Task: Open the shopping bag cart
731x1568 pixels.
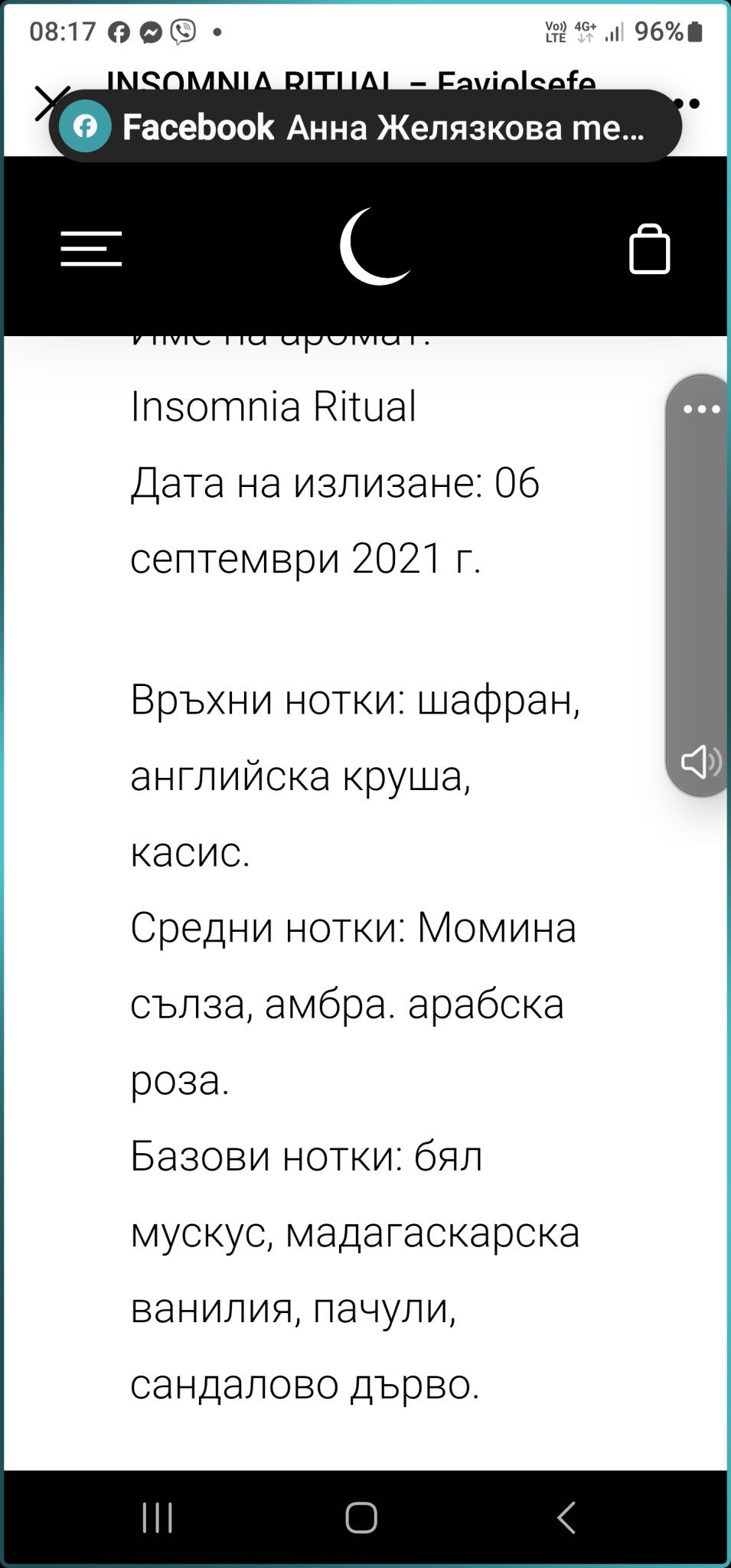Action: tap(649, 249)
